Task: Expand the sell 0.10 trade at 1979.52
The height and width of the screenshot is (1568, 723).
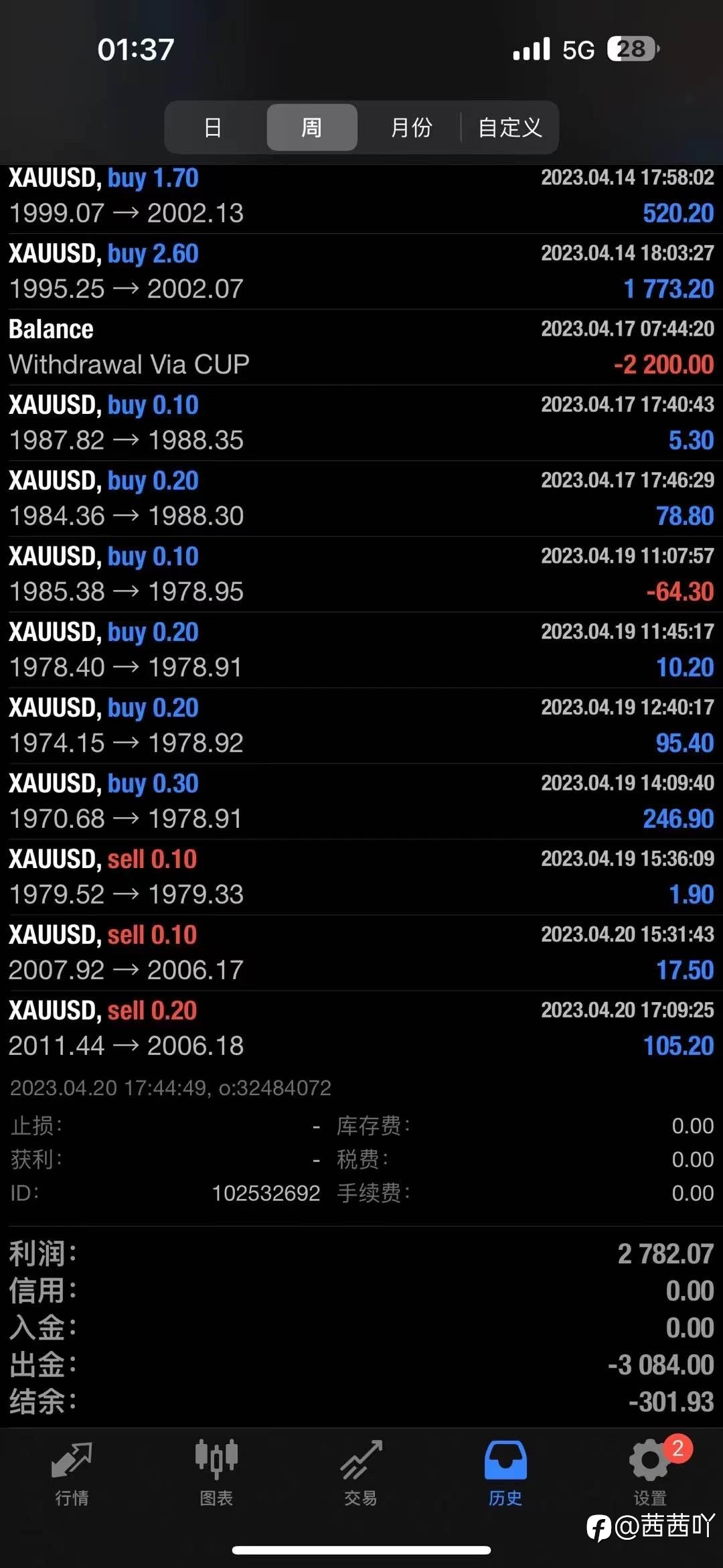Action: coord(361,877)
